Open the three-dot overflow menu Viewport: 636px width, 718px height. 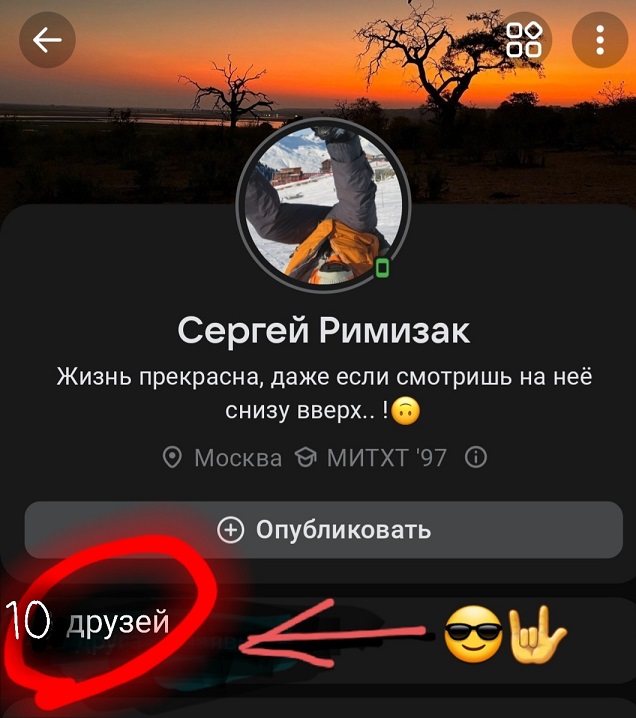pyautogui.click(x=600, y=40)
